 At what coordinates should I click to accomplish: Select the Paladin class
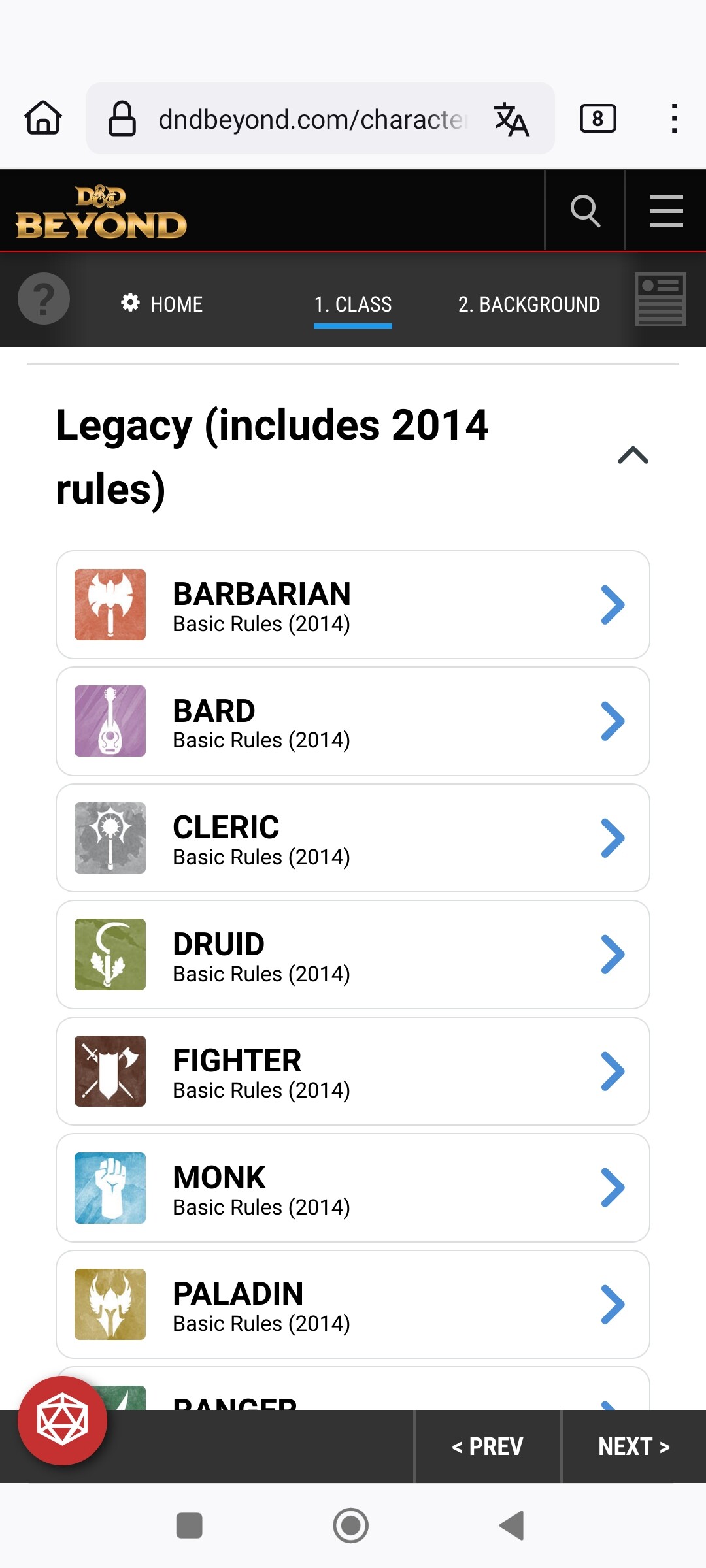tap(353, 1305)
